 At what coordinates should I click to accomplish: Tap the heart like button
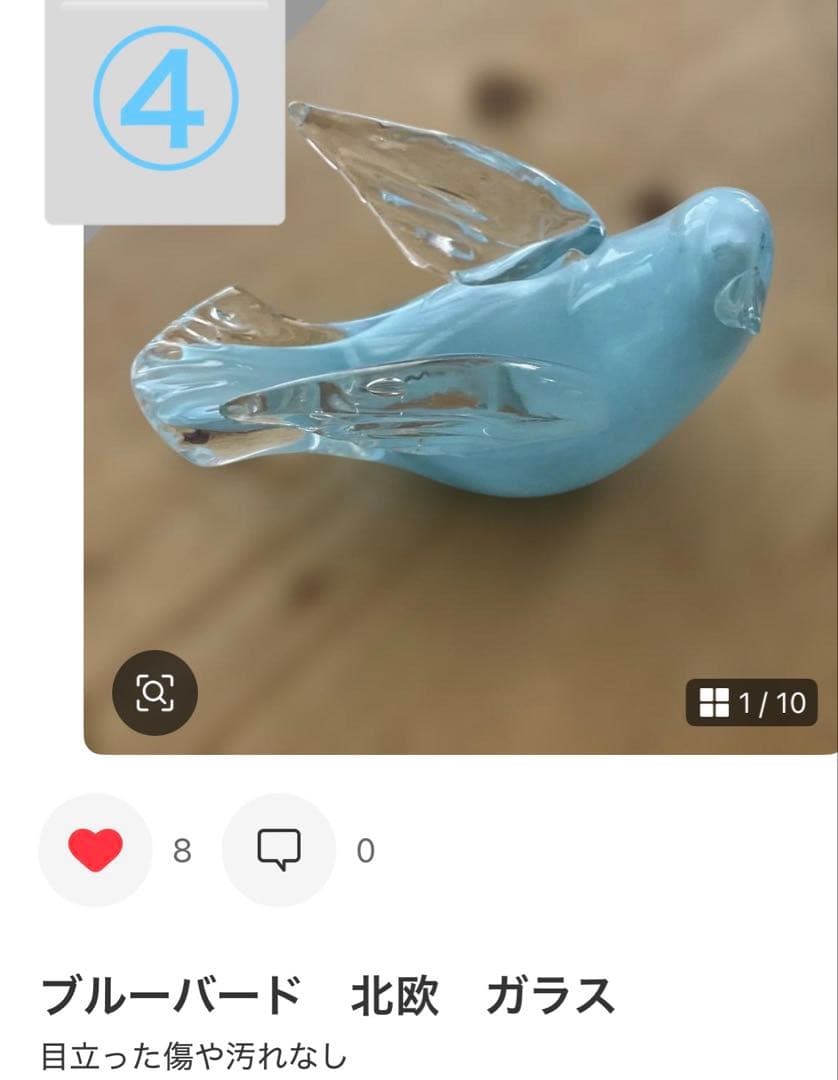[x=95, y=850]
